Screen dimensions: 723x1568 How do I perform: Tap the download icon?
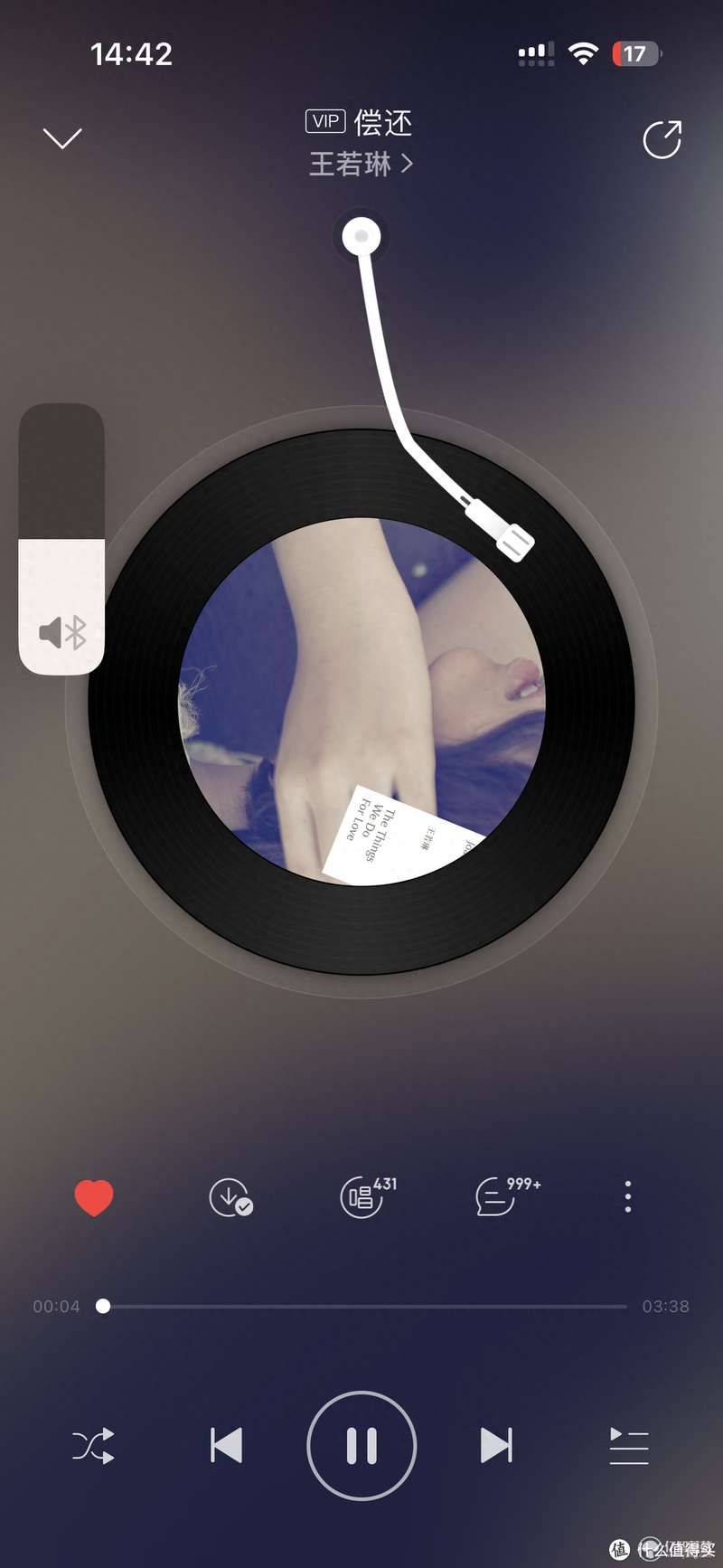230,1197
